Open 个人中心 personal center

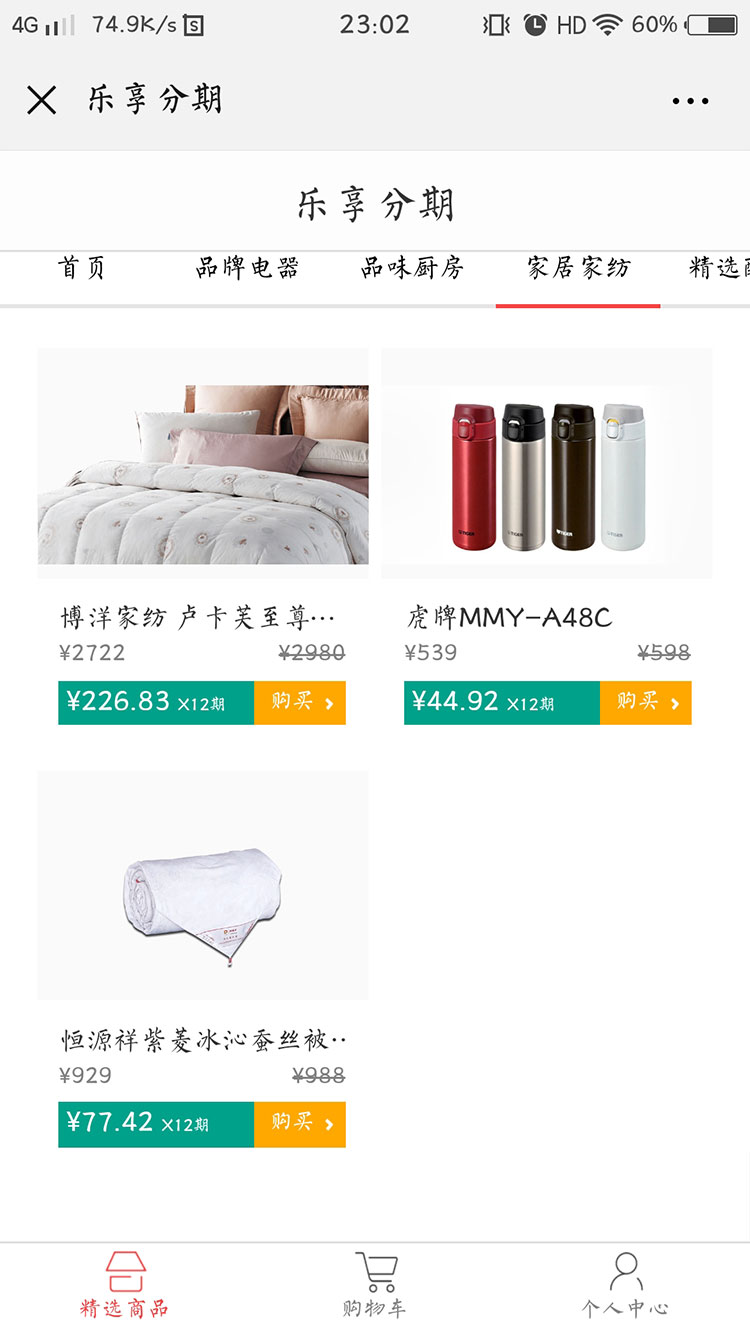(x=625, y=1284)
